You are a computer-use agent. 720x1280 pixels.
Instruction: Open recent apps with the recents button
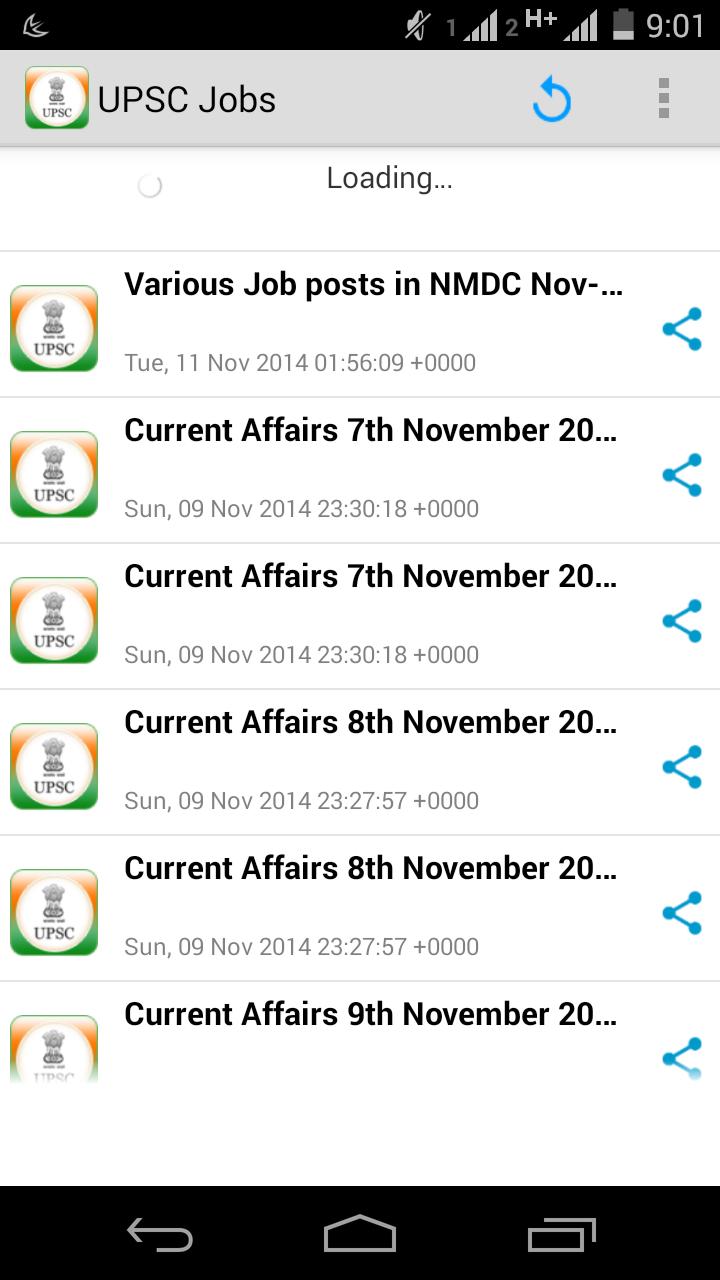click(x=560, y=1235)
